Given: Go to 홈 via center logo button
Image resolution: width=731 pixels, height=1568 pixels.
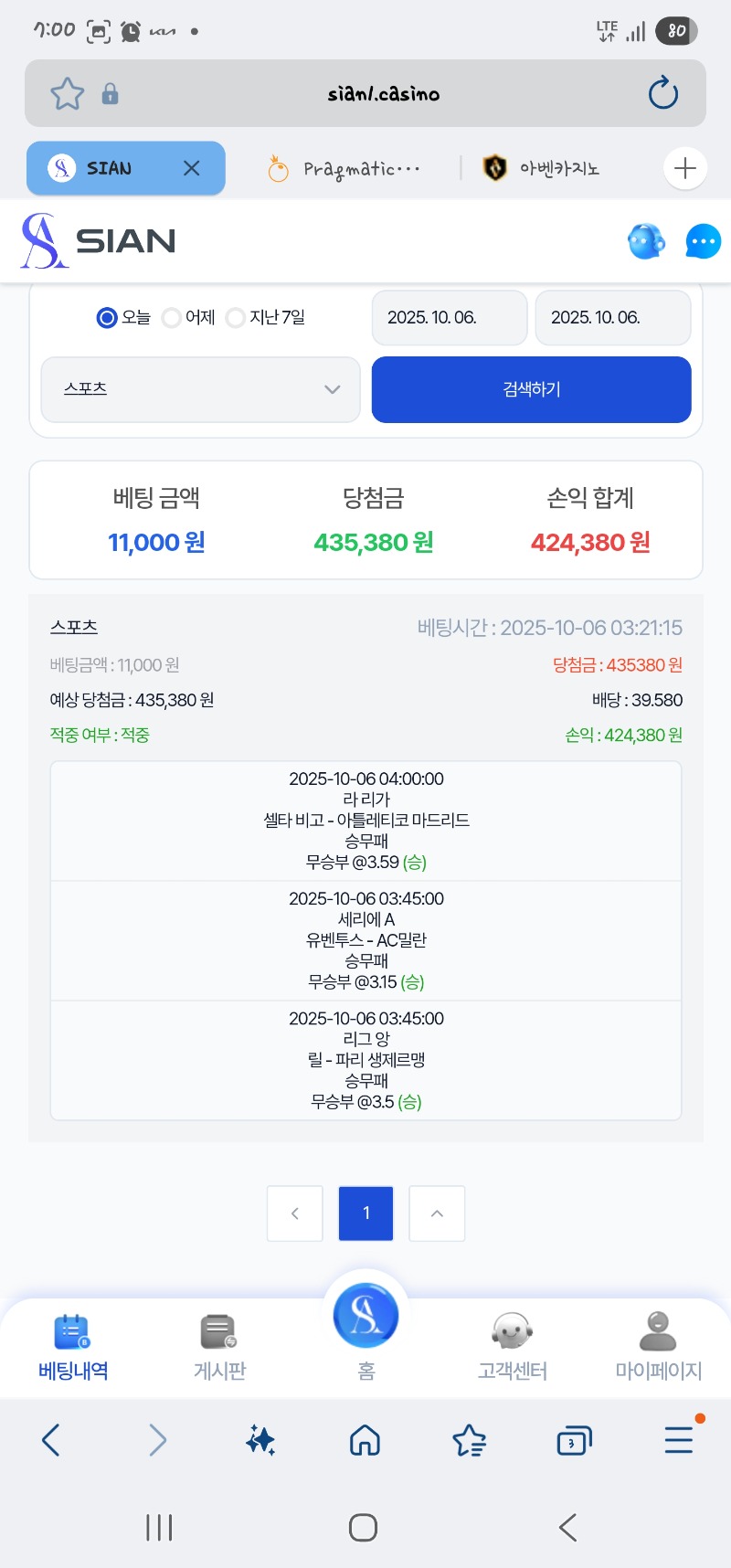Looking at the screenshot, I should click(x=365, y=1318).
